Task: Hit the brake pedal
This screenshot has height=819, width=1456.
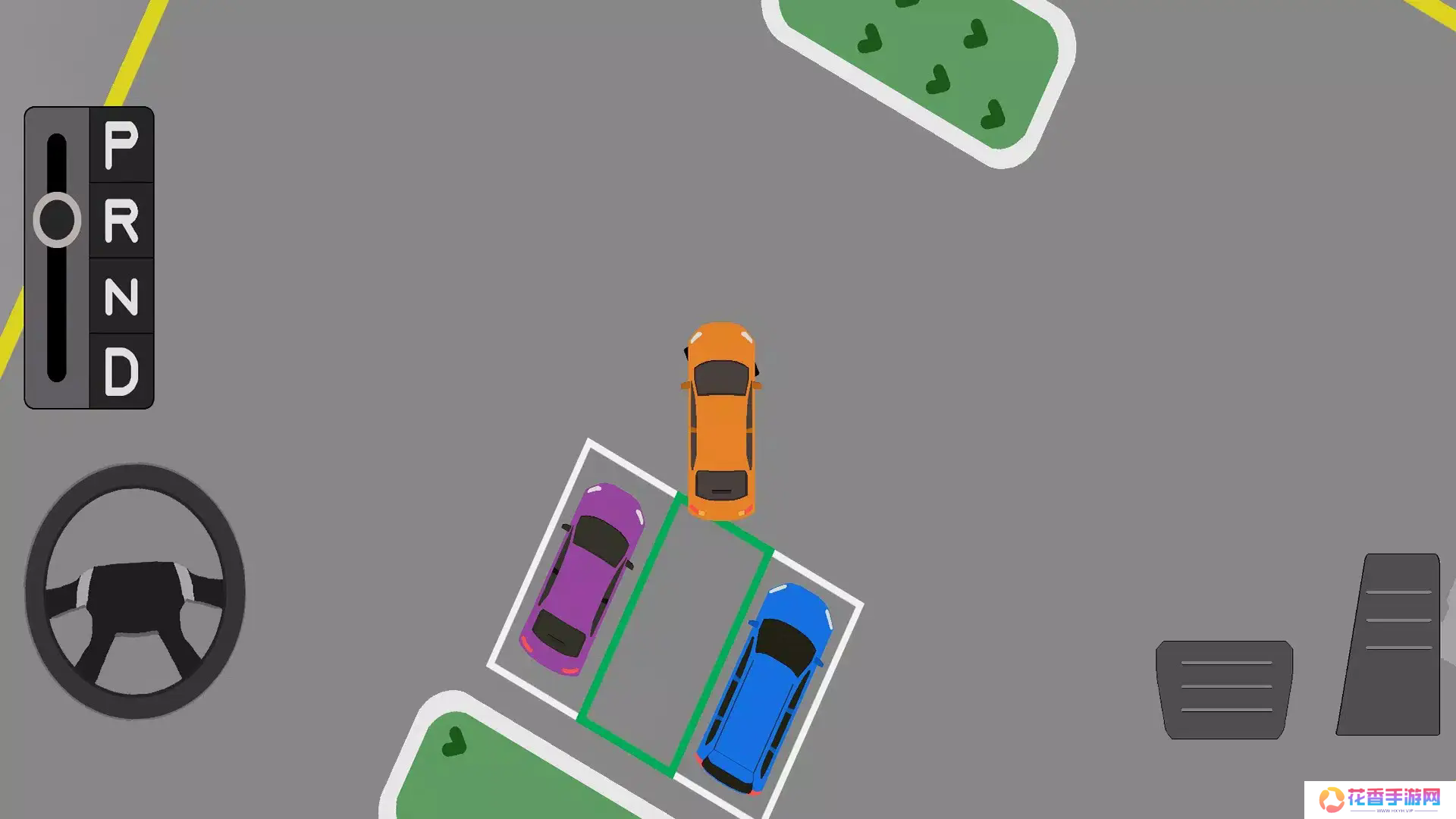Action: [1225, 689]
